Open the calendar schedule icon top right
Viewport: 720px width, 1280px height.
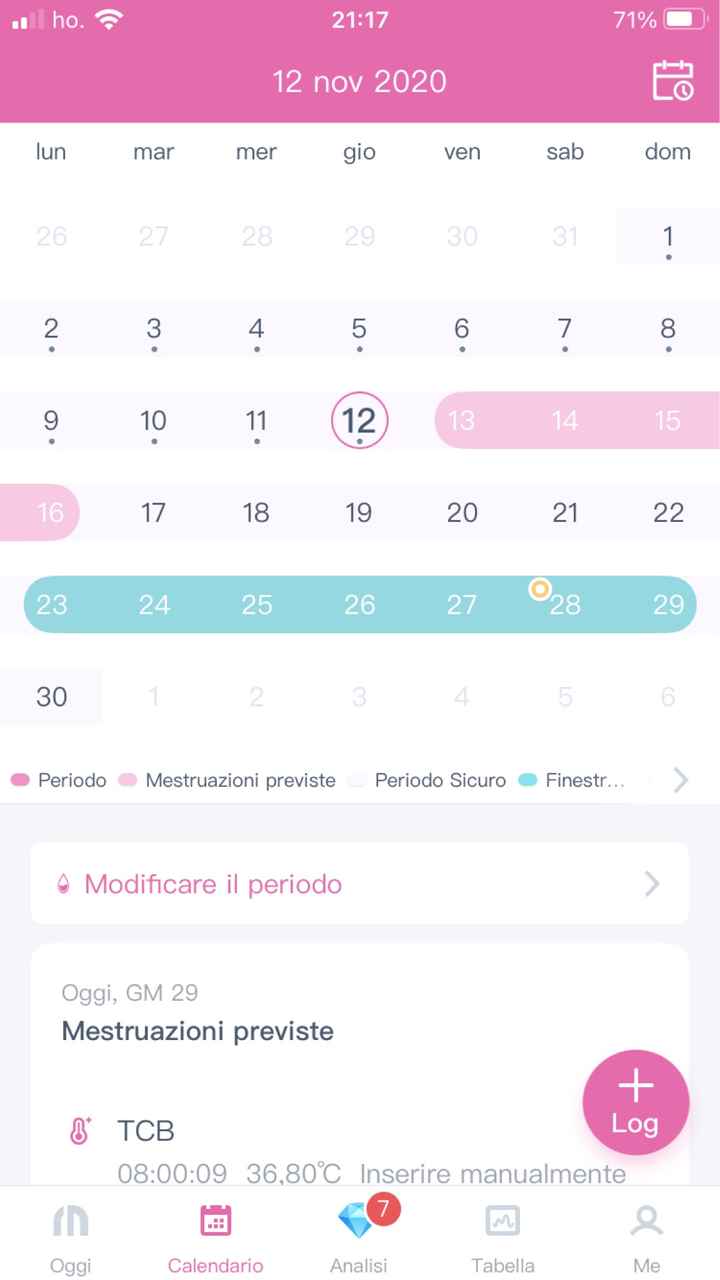point(672,80)
